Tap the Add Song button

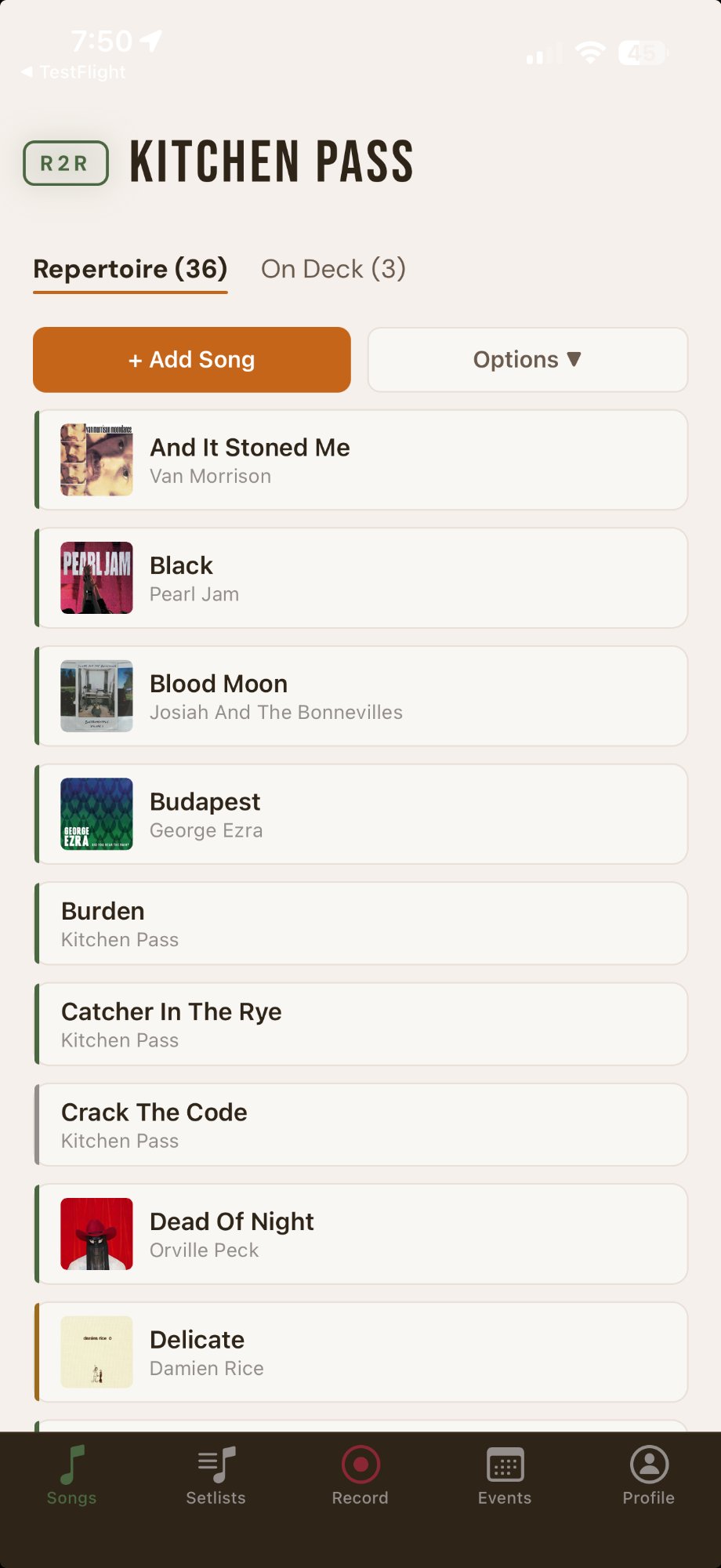[x=191, y=359]
